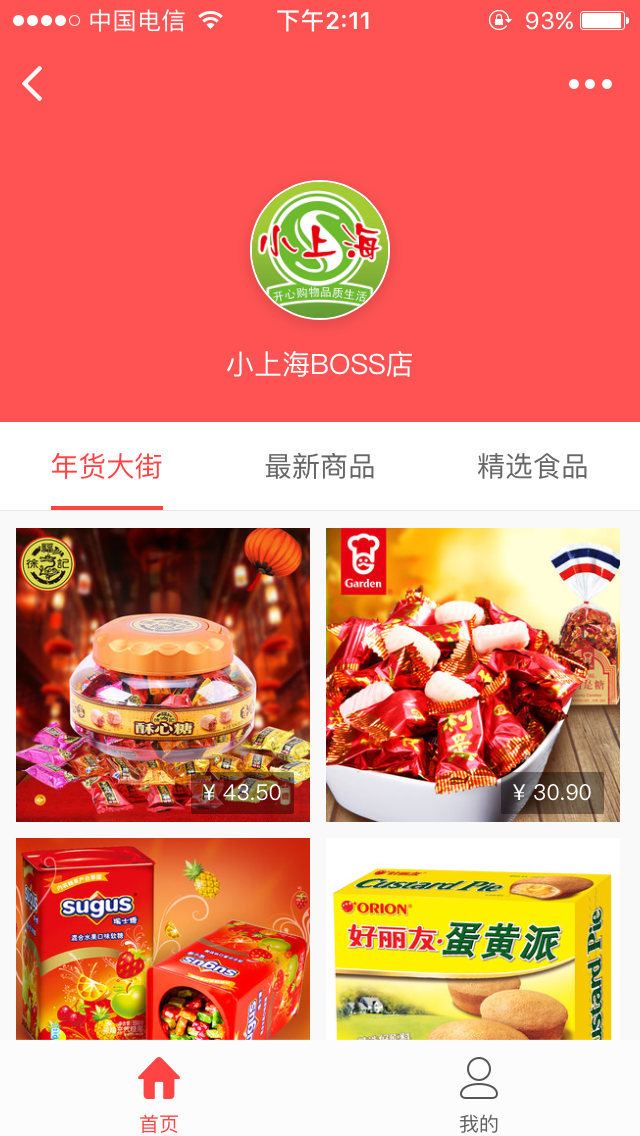View the ¥30.90 Garden candy product
The width and height of the screenshot is (640, 1136).
[x=473, y=675]
